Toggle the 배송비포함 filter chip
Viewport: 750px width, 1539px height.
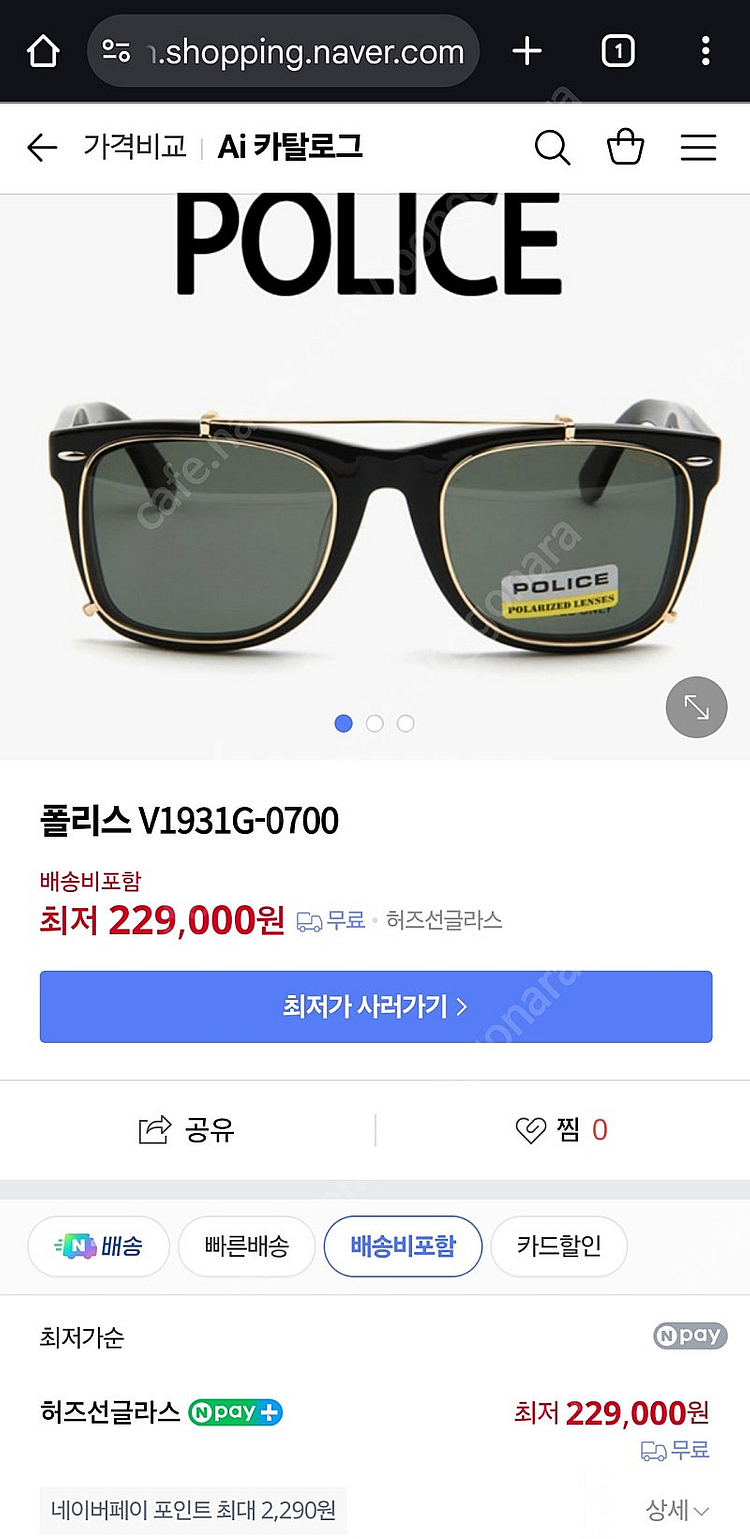(403, 1246)
